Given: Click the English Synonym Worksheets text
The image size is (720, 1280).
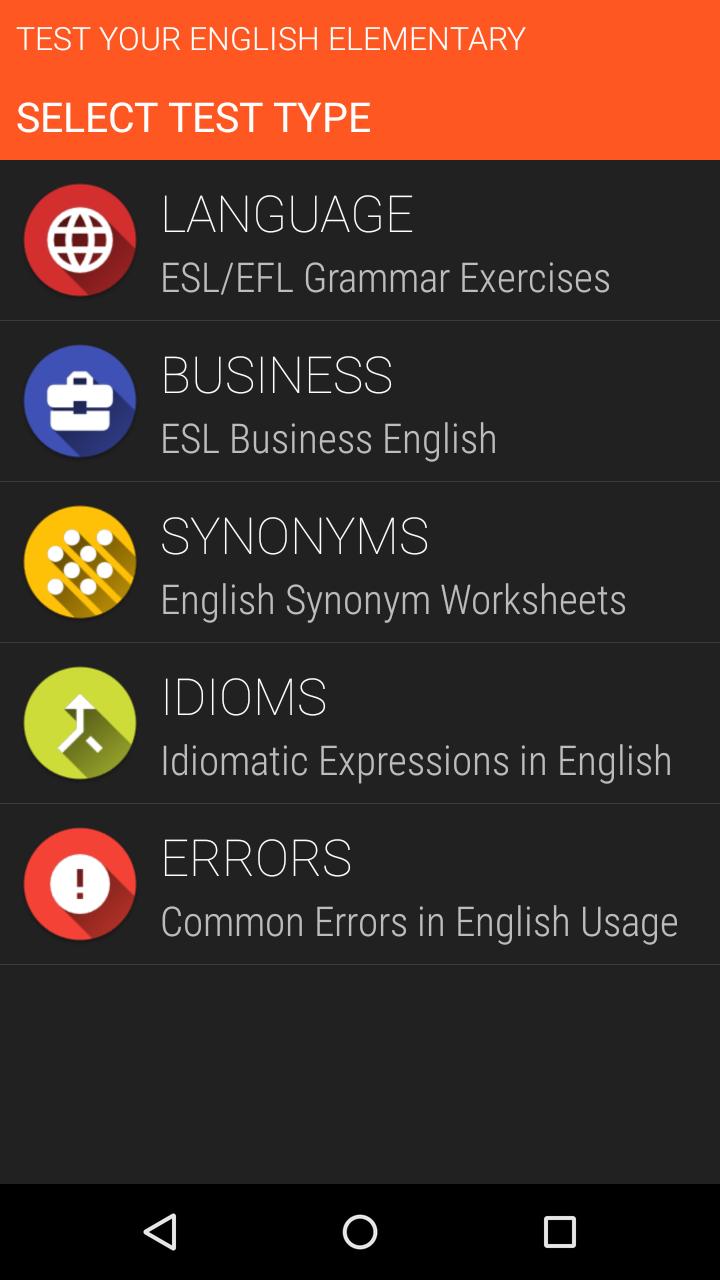Looking at the screenshot, I should 393,600.
